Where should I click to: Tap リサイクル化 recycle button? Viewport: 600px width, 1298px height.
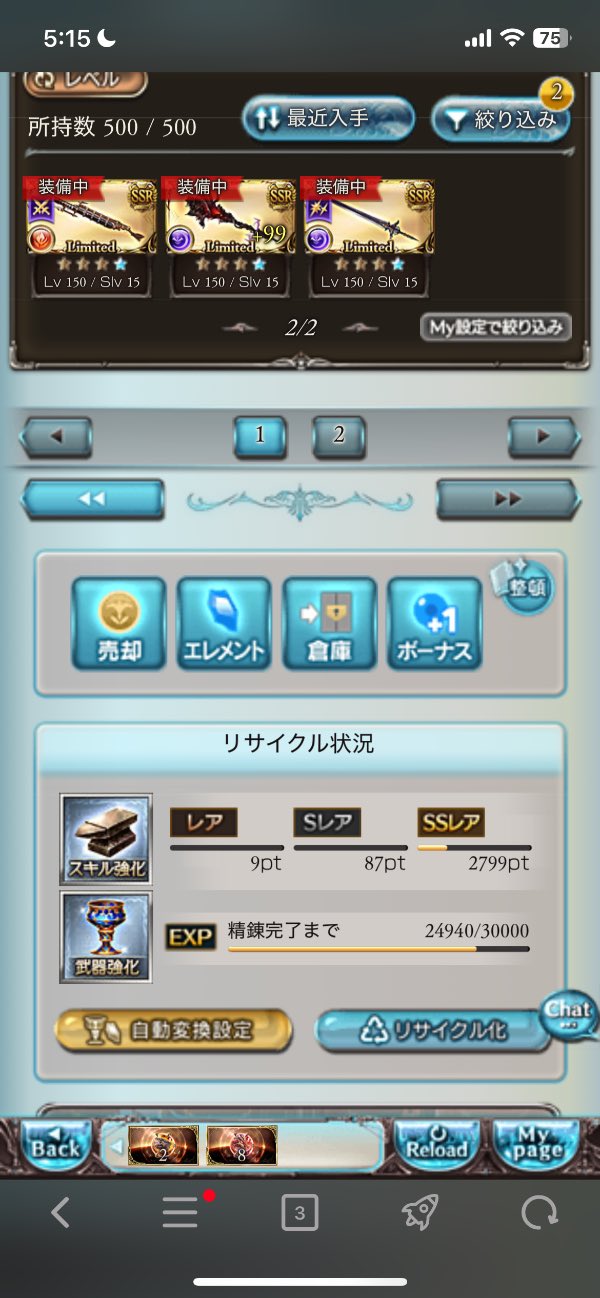coord(434,1030)
